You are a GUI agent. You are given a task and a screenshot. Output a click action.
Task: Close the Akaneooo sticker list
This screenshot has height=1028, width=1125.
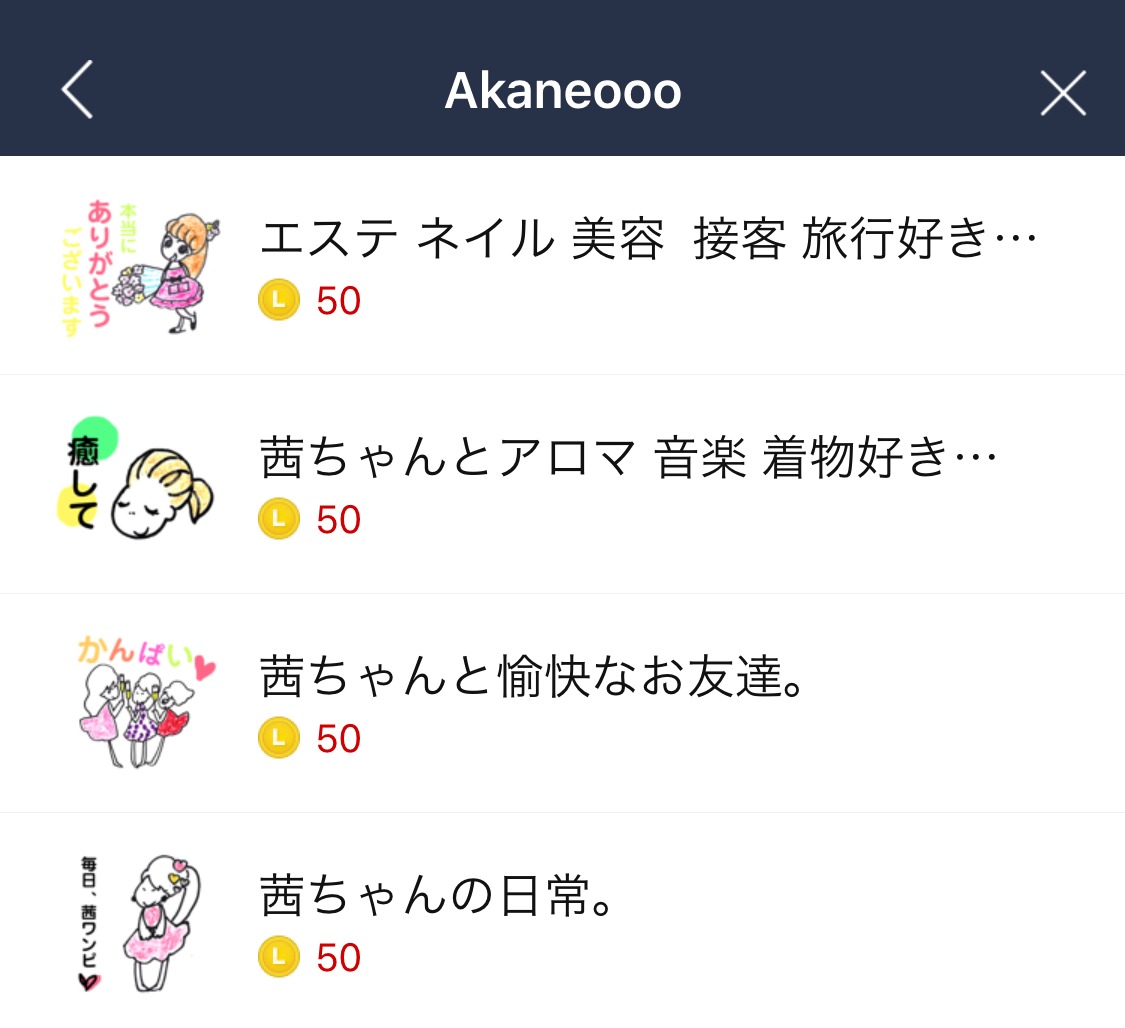[x=1062, y=93]
